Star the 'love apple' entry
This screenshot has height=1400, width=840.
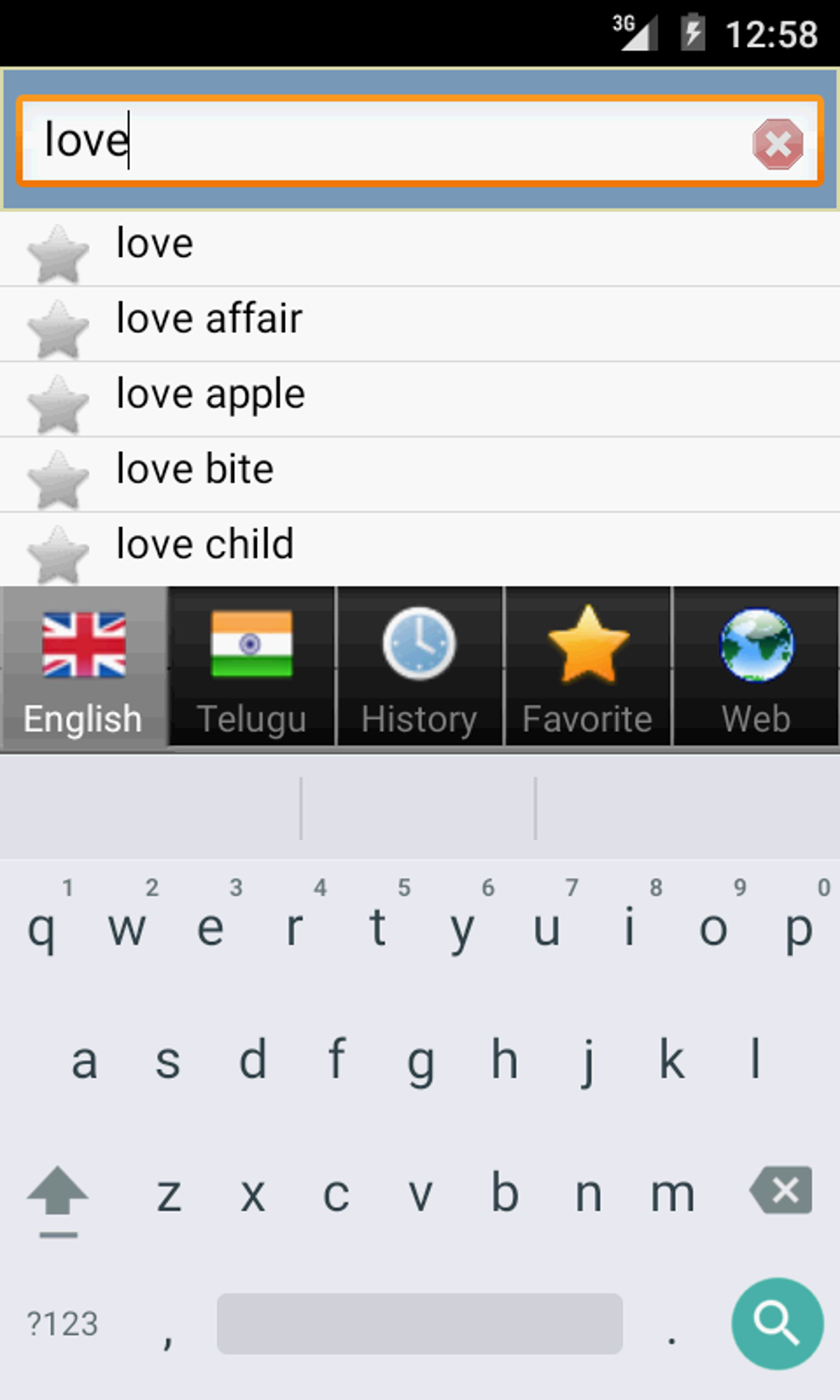coord(58,404)
